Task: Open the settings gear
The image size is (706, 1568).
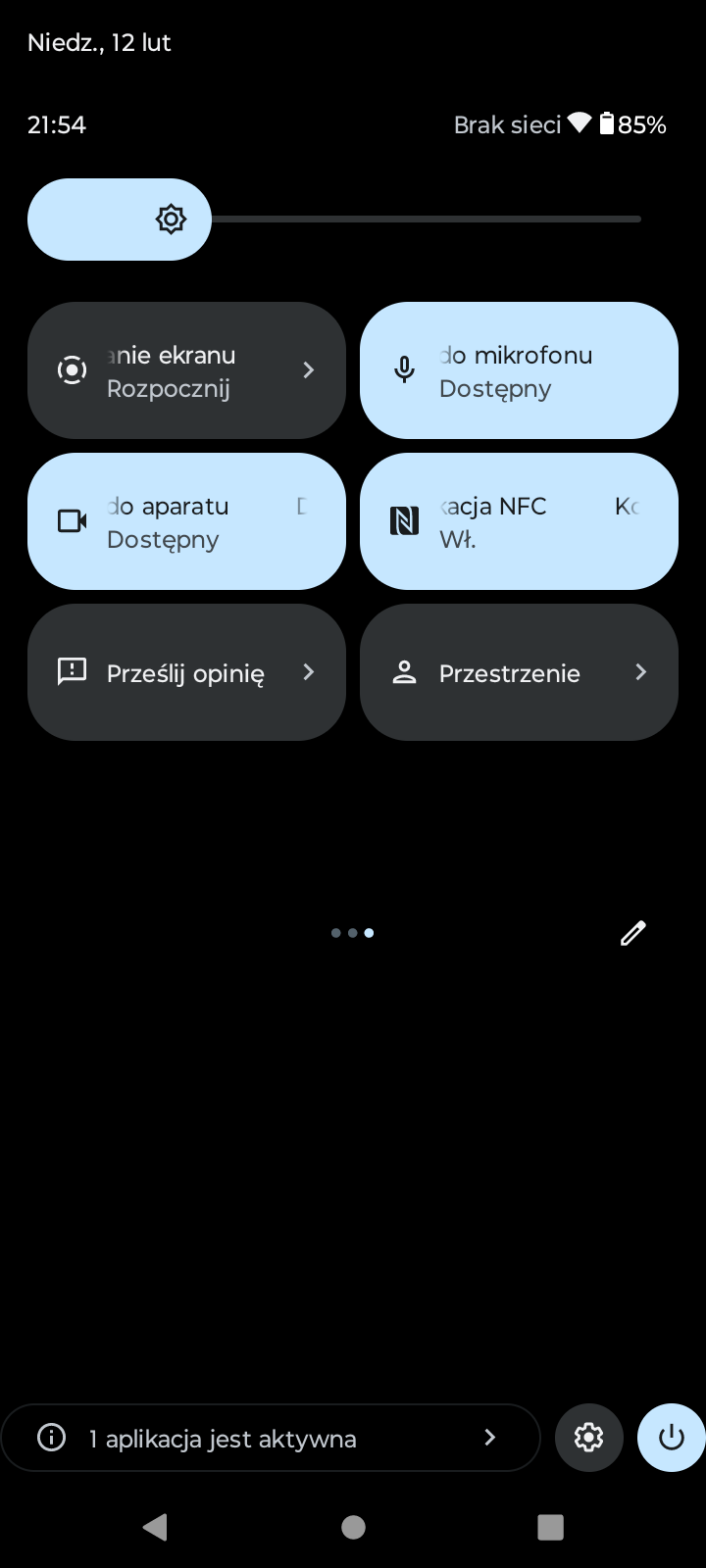Action: point(588,1438)
